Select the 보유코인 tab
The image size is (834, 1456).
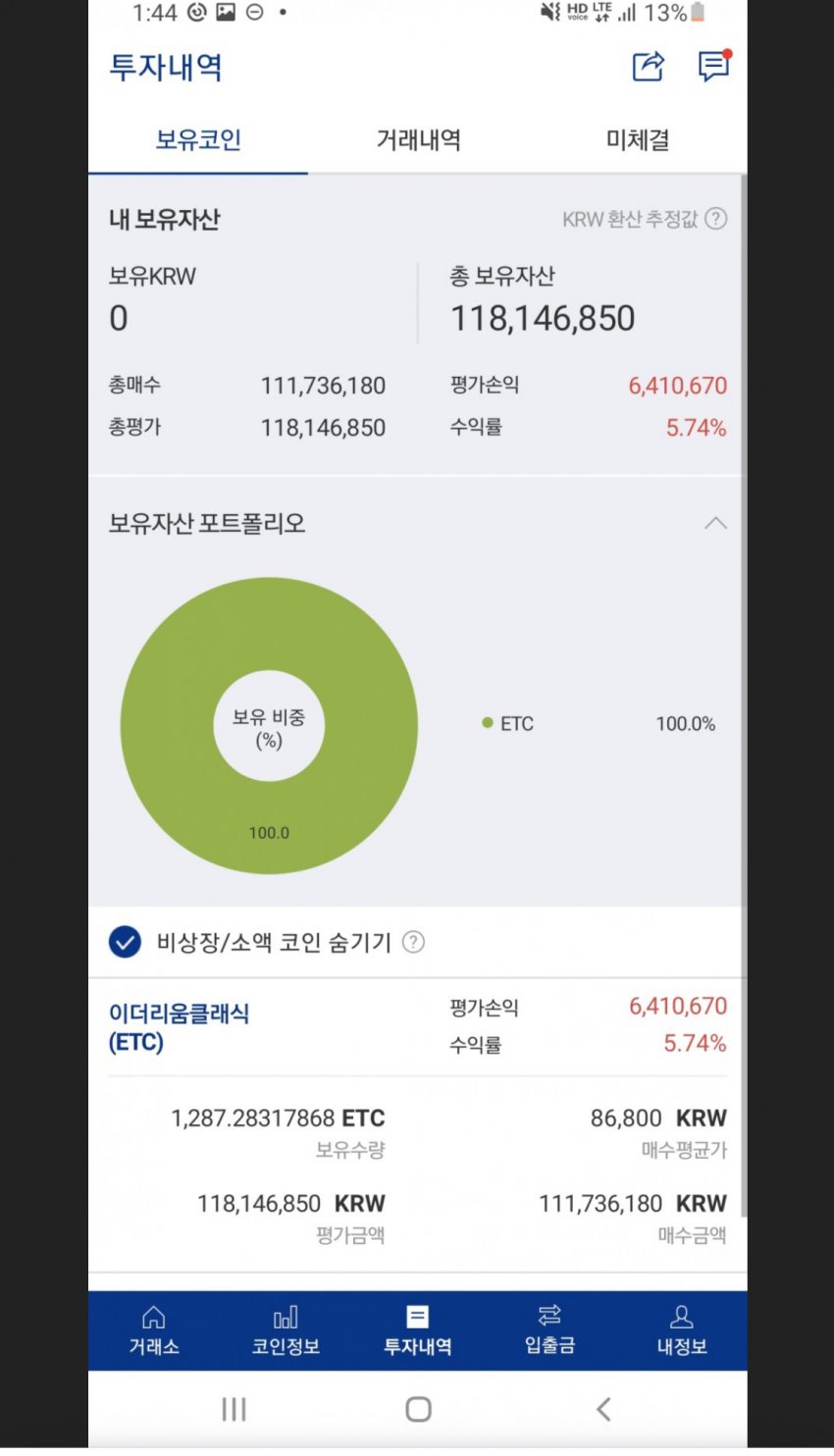click(x=198, y=140)
